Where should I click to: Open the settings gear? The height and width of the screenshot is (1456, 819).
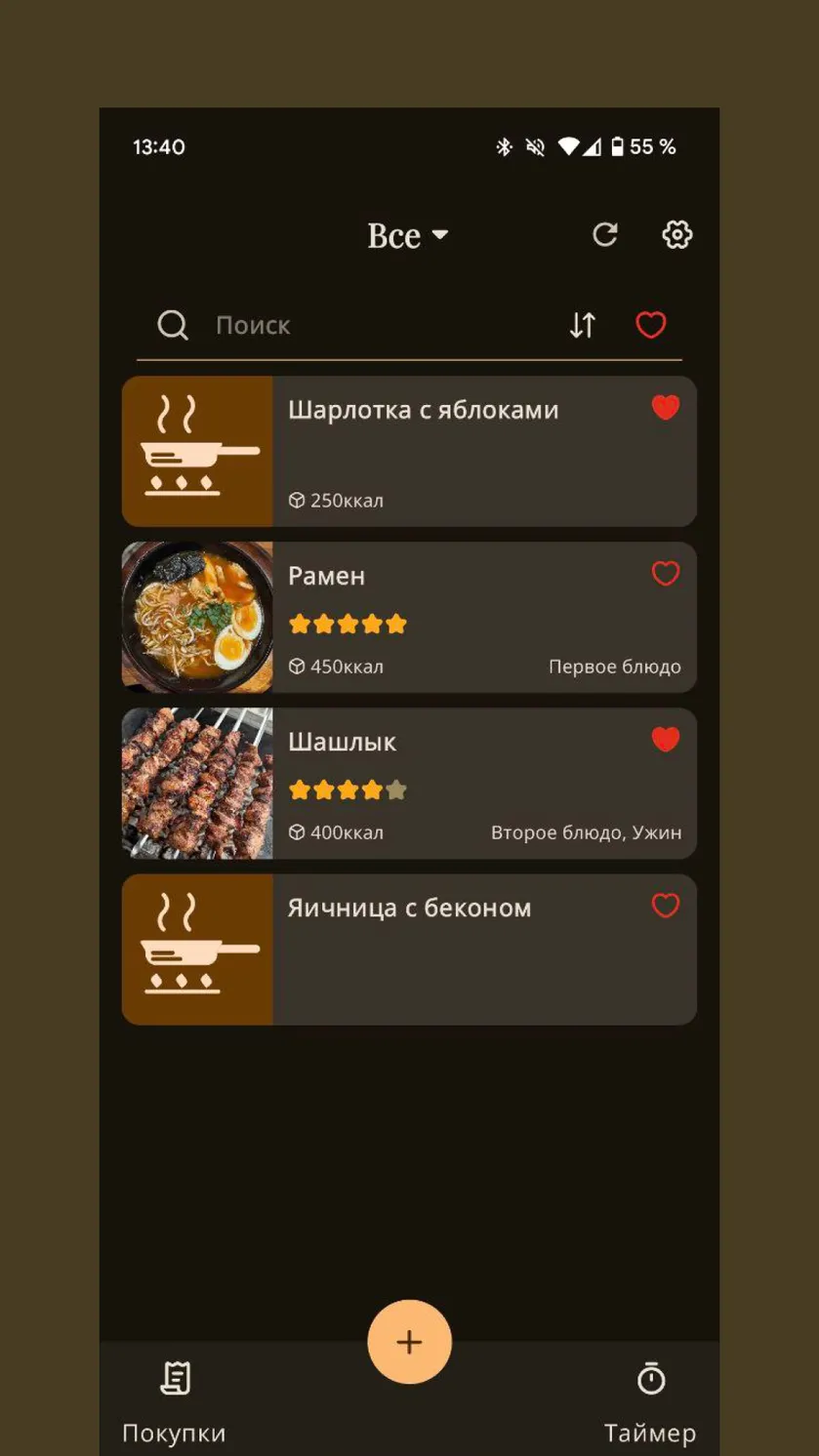tap(676, 234)
